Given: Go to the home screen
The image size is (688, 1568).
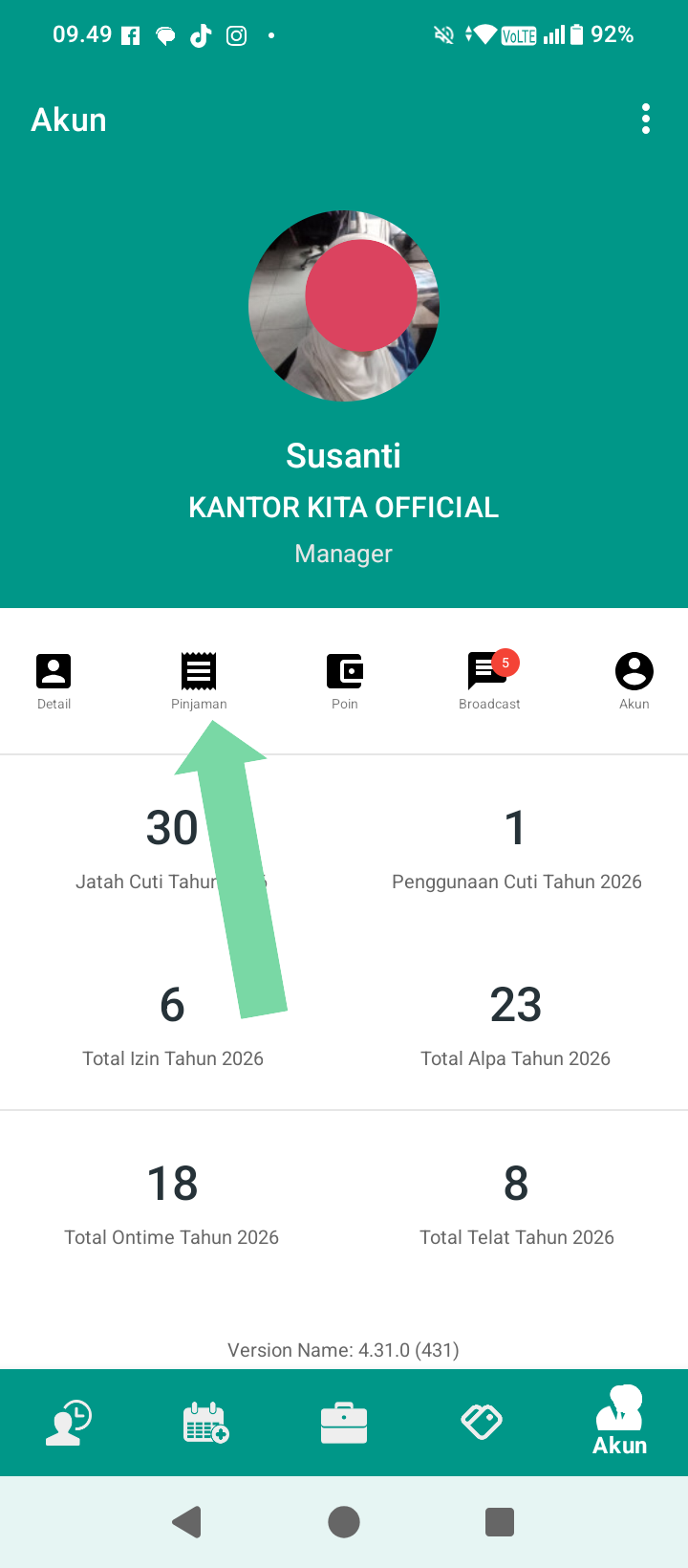Looking at the screenshot, I should coord(344,1521).
